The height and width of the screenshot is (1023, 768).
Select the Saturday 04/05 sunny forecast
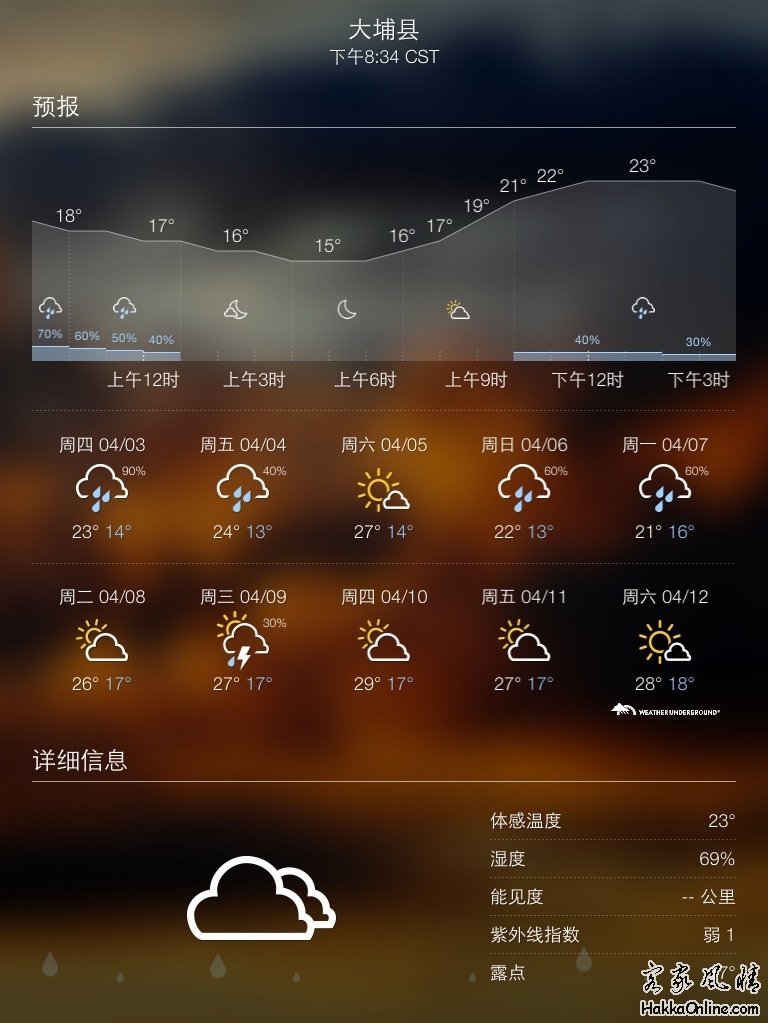point(383,487)
